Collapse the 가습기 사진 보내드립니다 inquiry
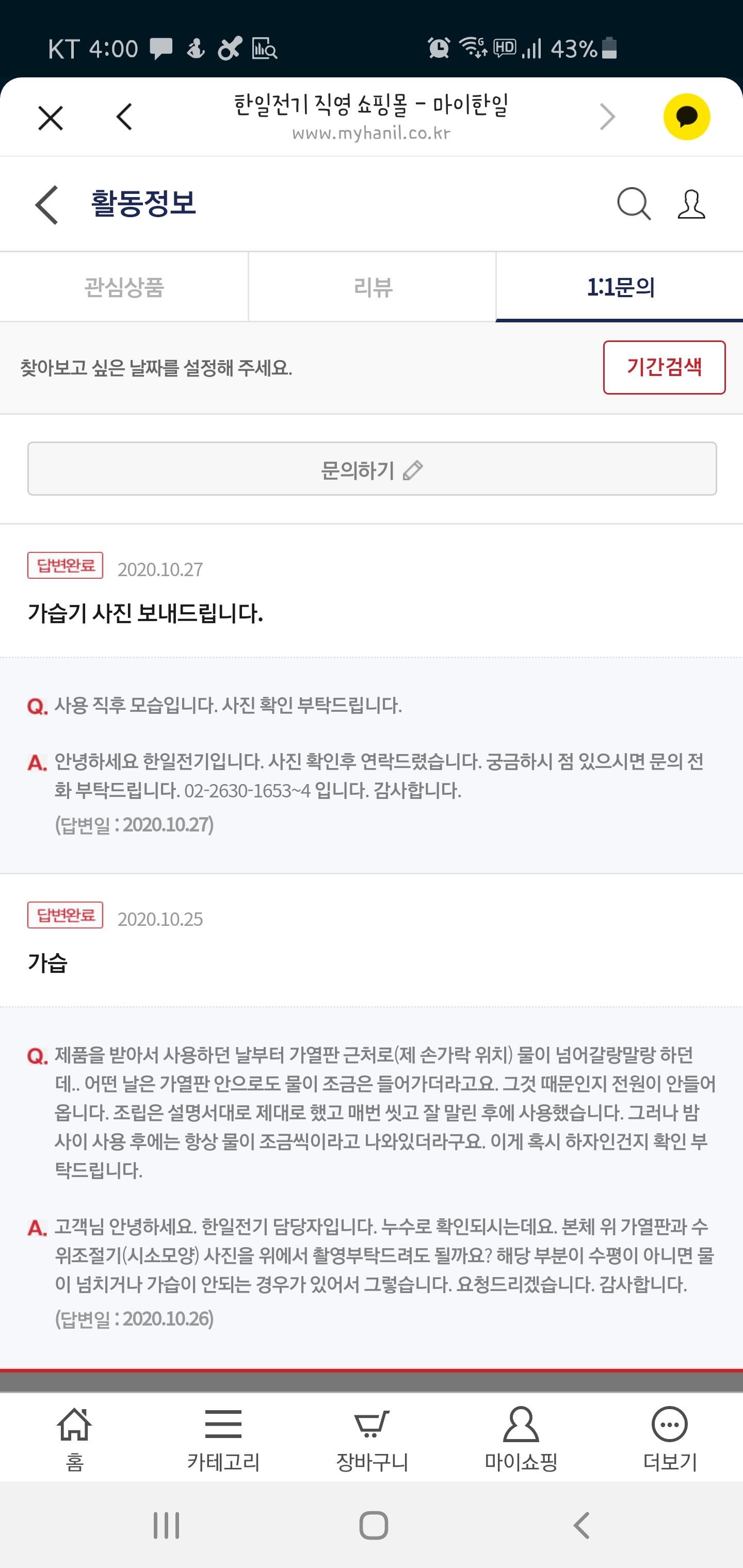Viewport: 743px width, 1568px height. 372,591
